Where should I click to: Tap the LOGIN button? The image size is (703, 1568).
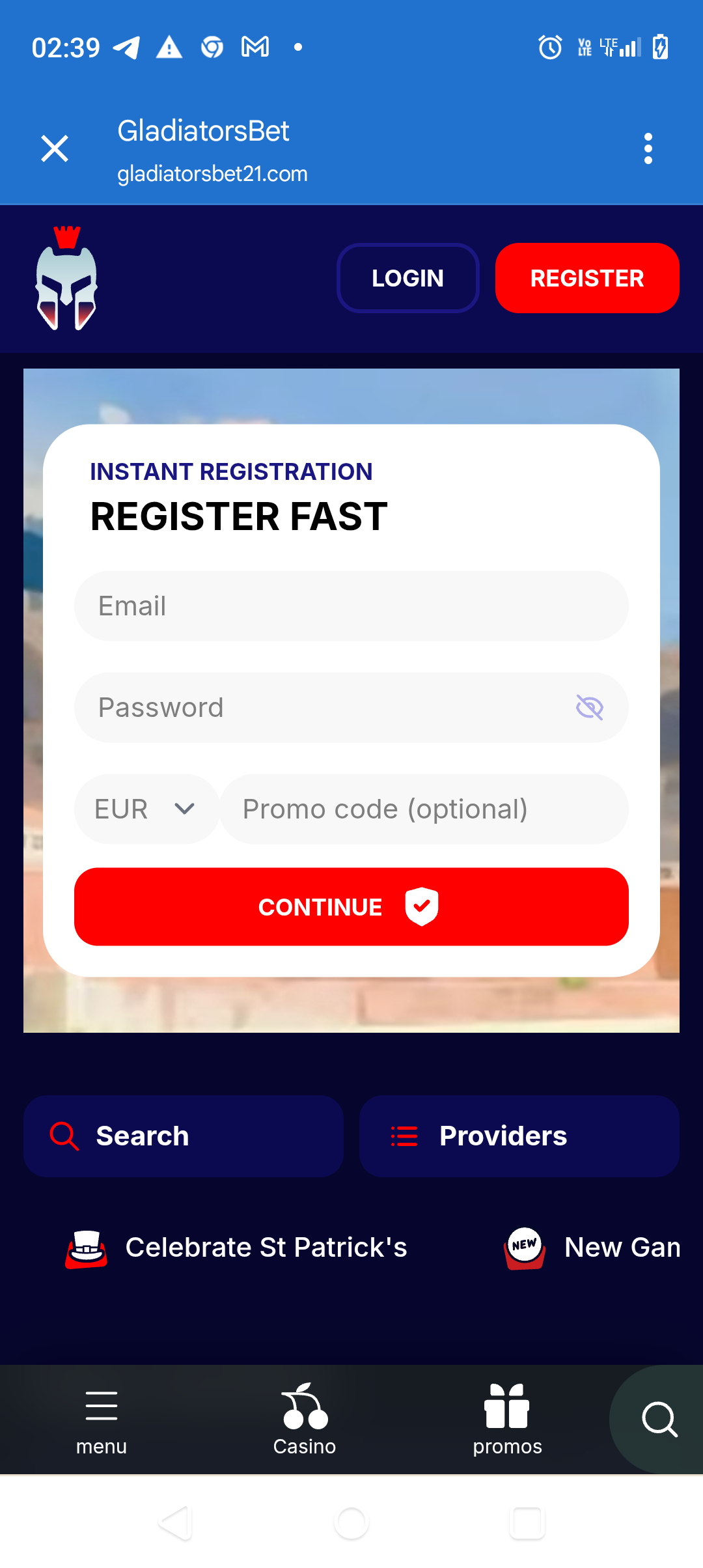coord(407,278)
